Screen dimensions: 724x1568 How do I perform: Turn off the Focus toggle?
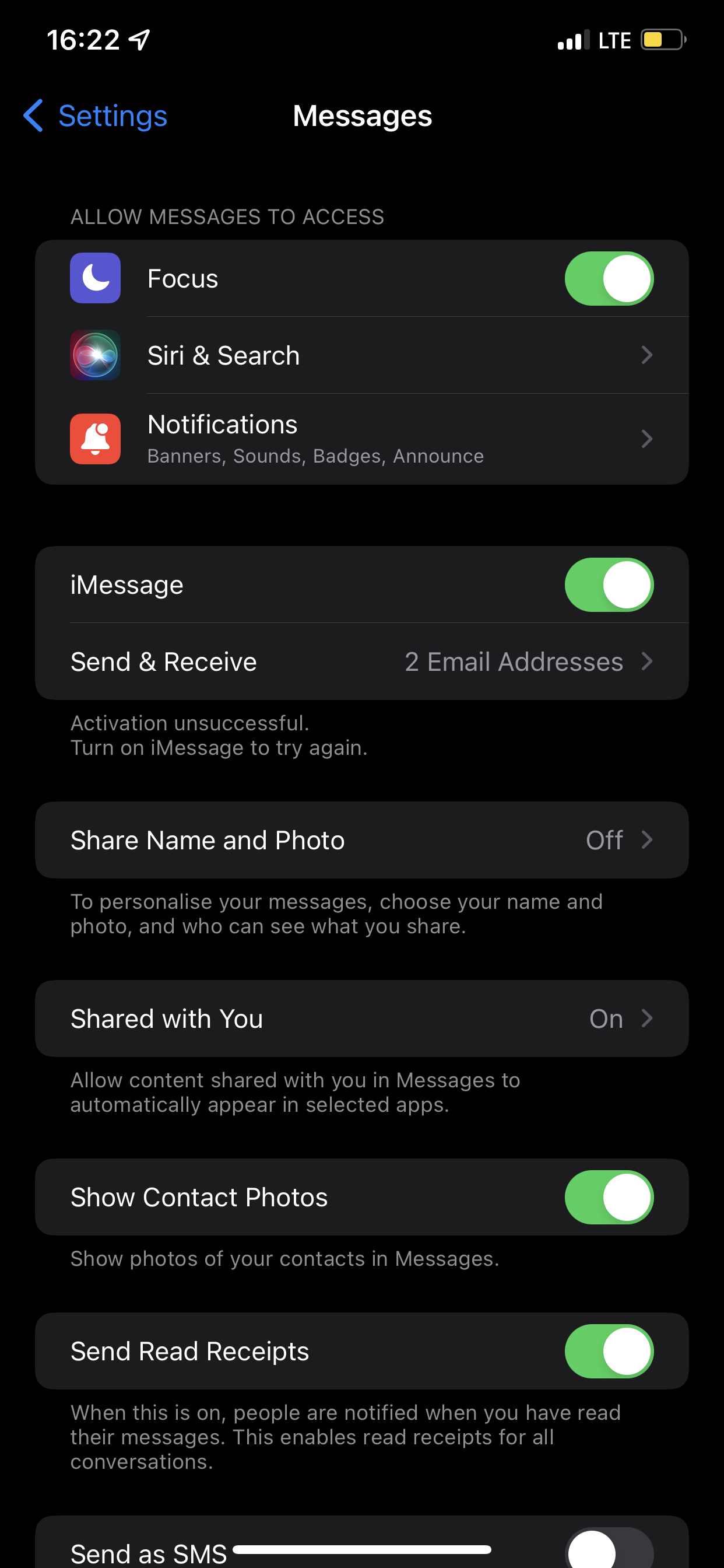(x=609, y=278)
